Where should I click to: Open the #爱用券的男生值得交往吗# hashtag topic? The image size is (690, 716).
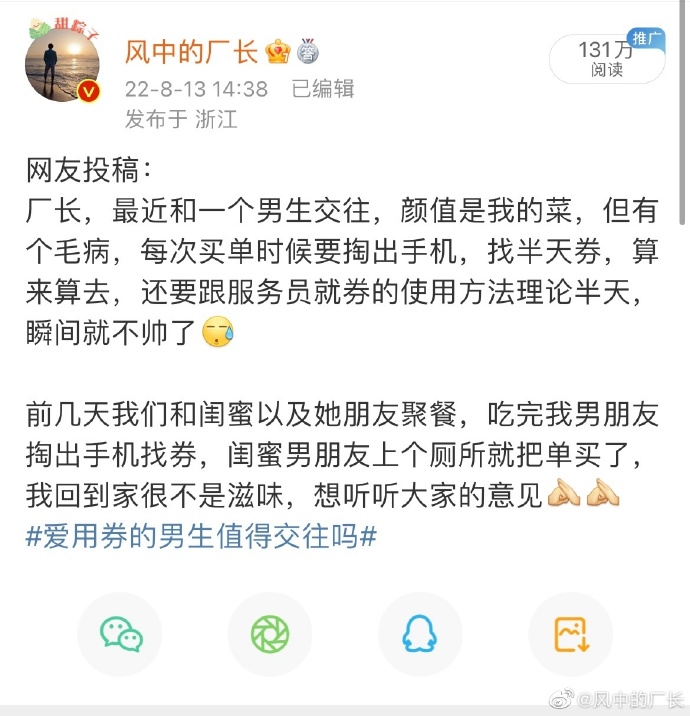[202, 535]
